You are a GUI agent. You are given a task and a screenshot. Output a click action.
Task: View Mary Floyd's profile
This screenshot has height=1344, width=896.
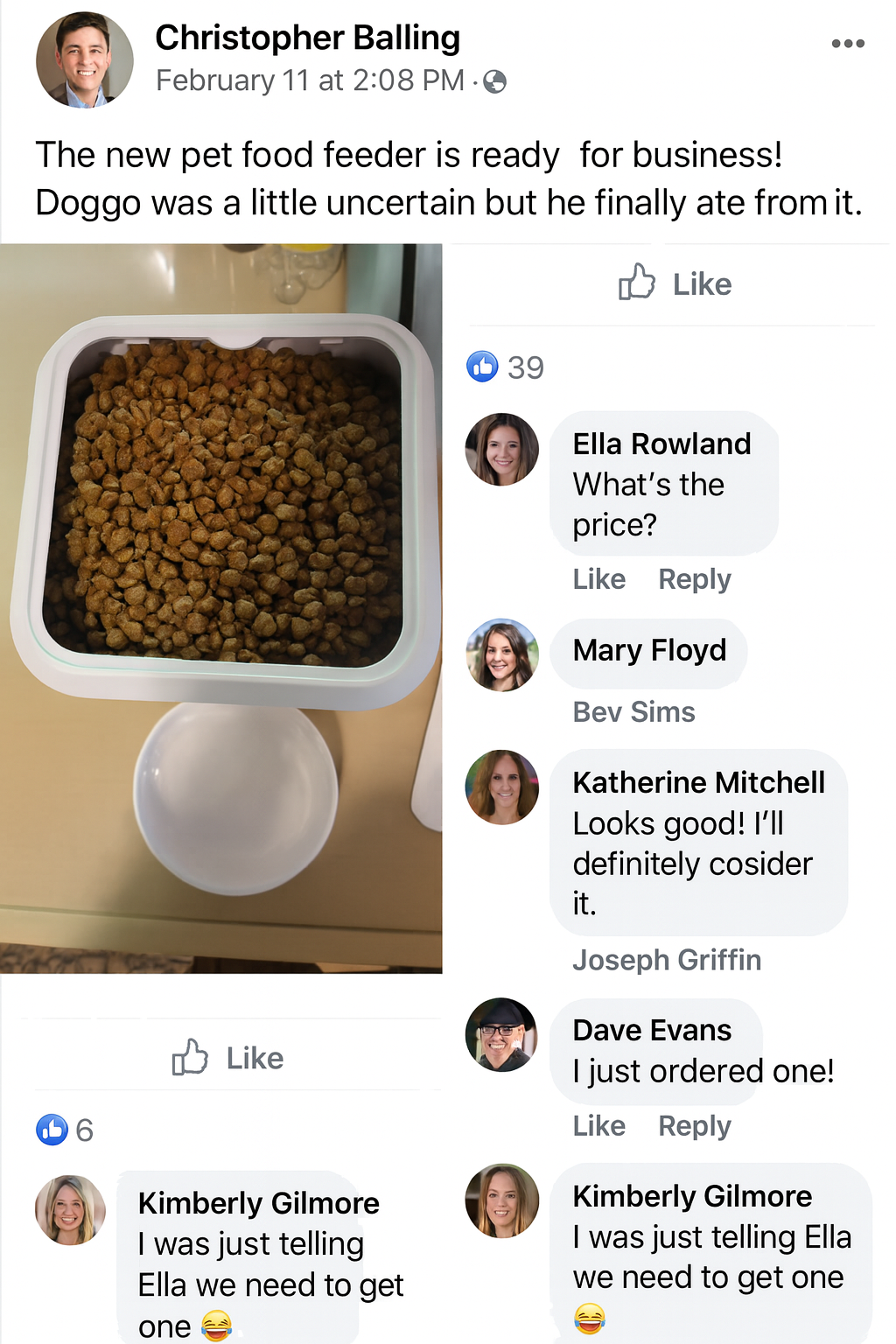tap(649, 651)
